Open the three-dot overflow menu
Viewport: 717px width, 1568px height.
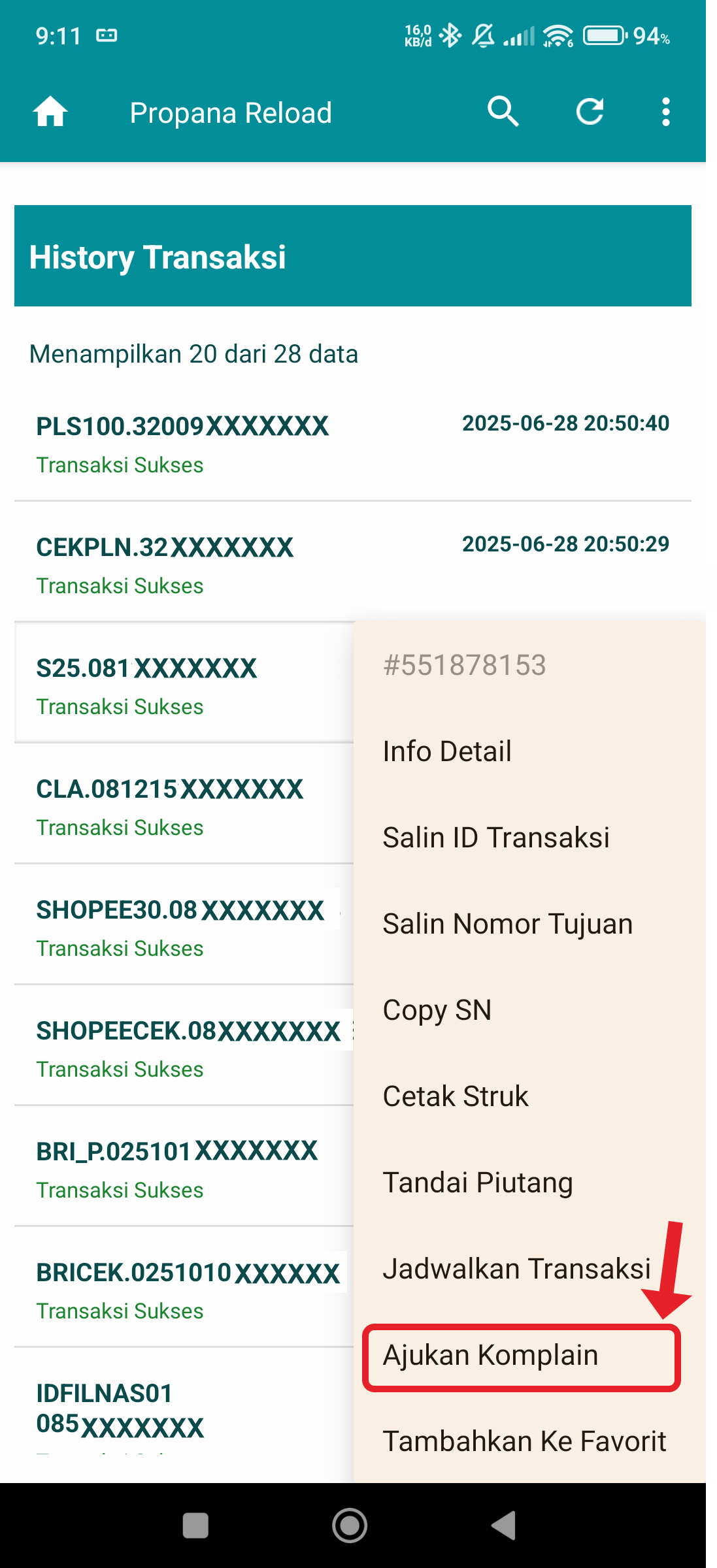click(x=665, y=112)
